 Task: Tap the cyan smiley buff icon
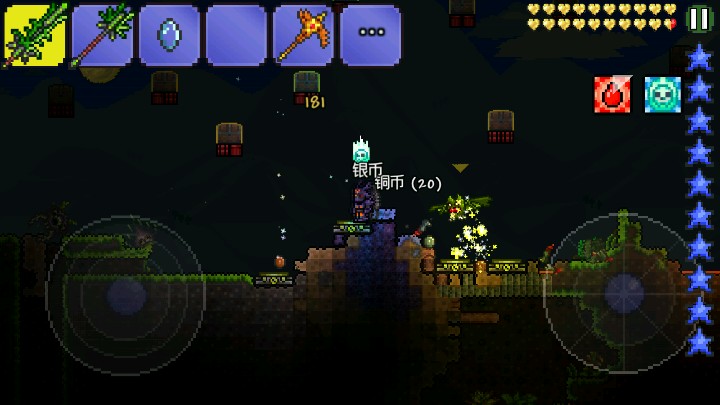[x=663, y=95]
